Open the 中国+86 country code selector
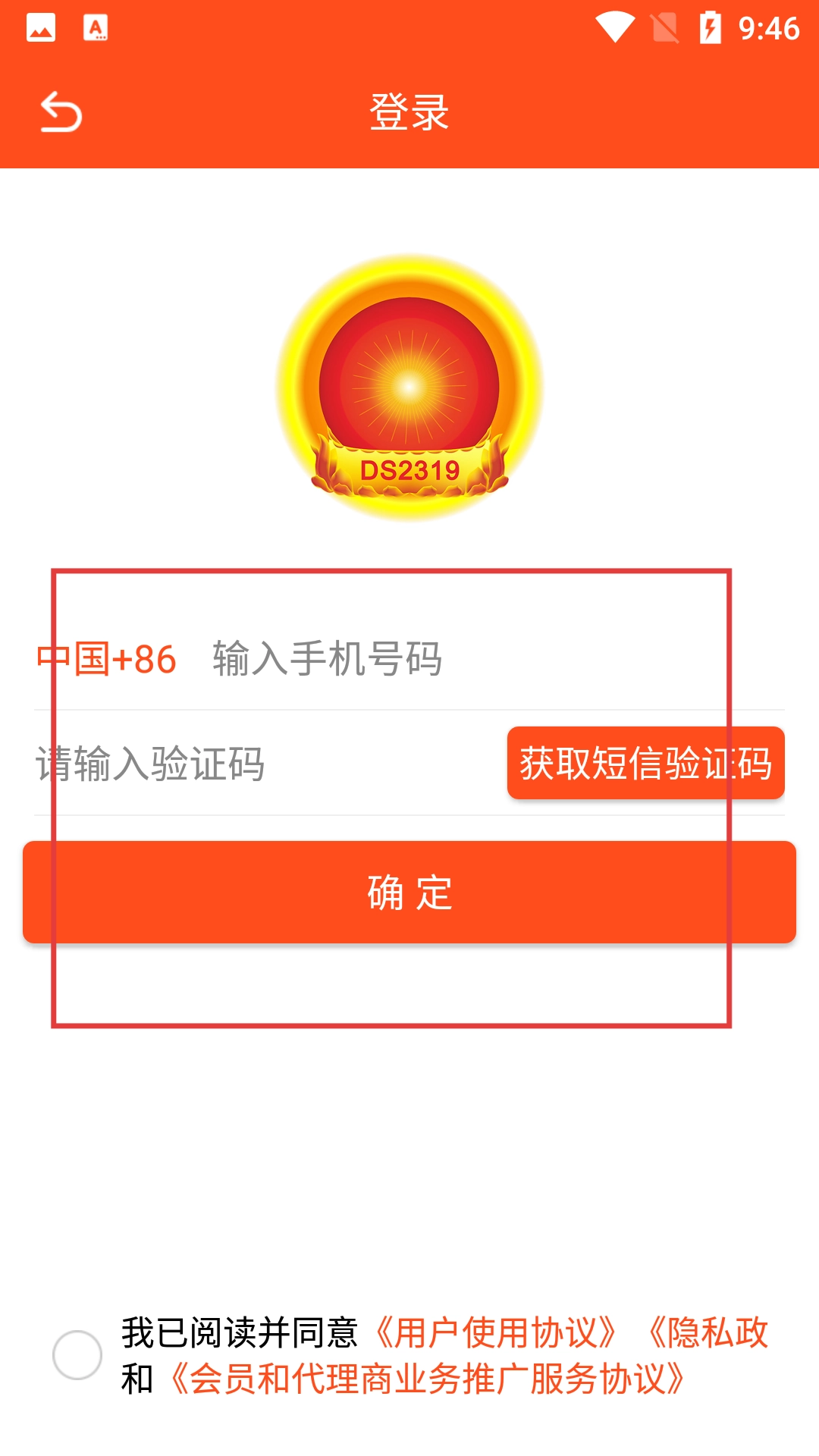This screenshot has height=1456, width=819. pyautogui.click(x=106, y=659)
